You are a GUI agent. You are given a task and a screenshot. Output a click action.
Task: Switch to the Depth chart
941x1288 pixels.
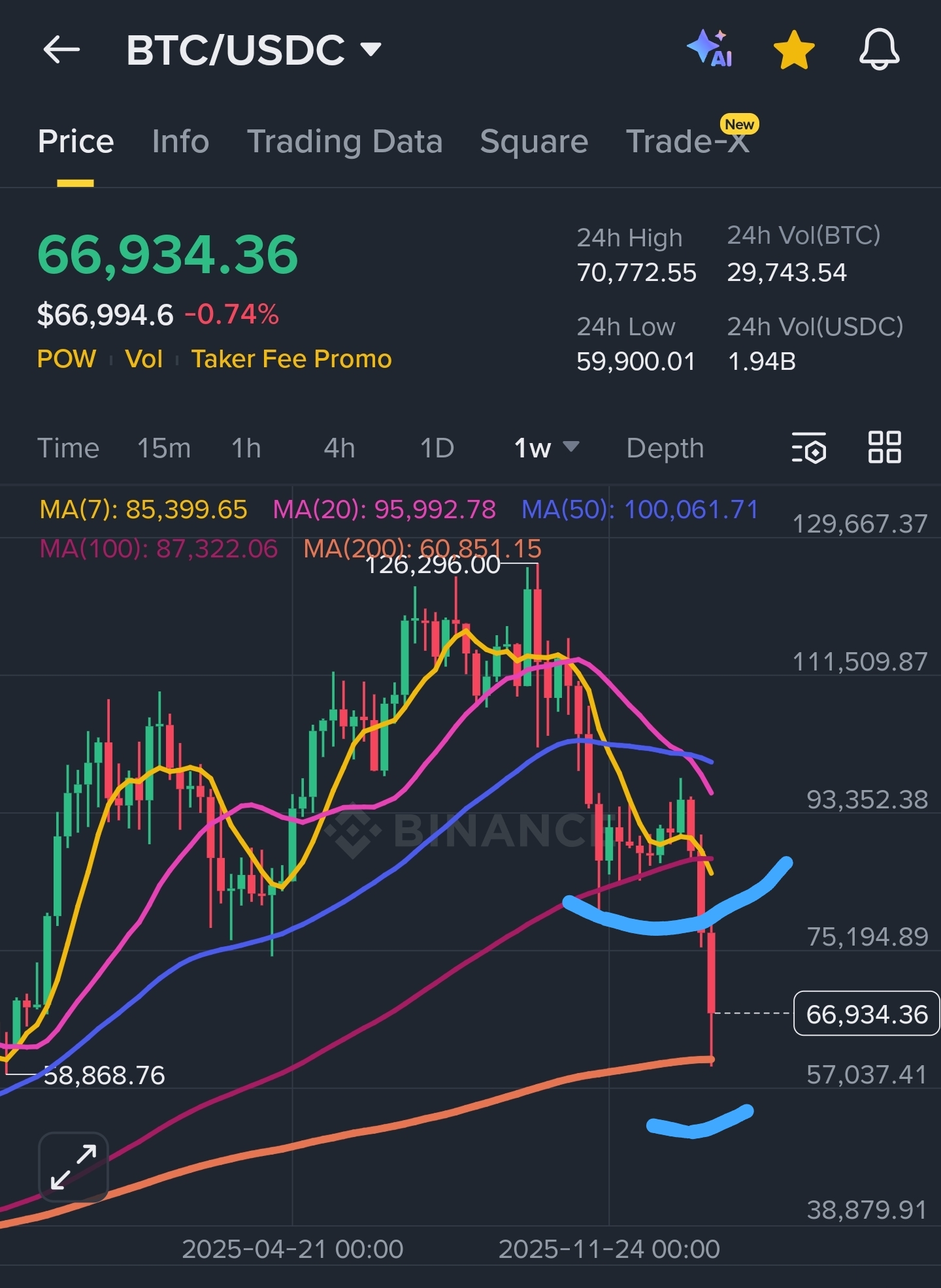[665, 448]
